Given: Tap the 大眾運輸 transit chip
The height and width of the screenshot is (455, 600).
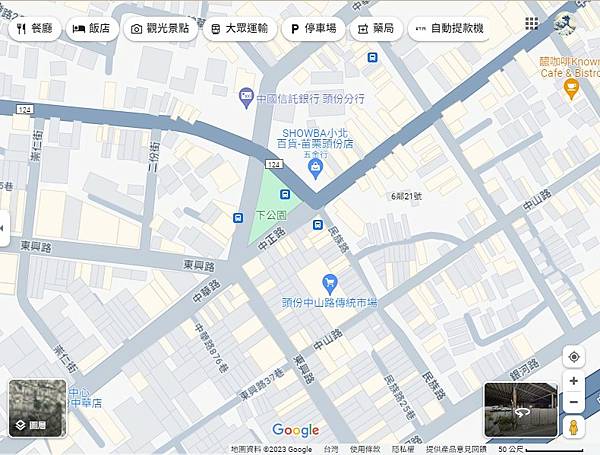Looking at the screenshot, I should [x=239, y=29].
